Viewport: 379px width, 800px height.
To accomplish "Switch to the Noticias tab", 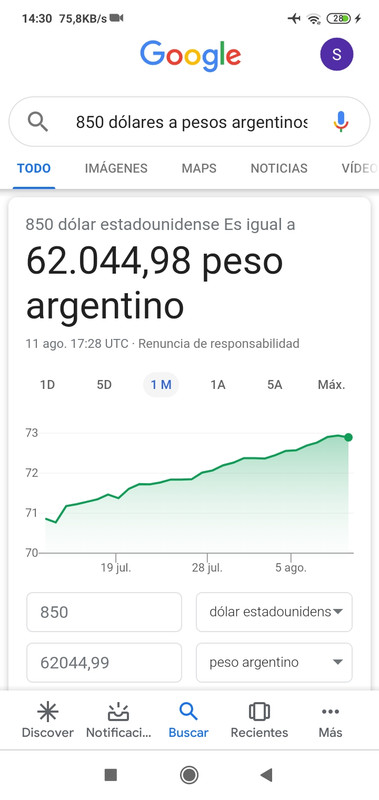I will [x=279, y=168].
